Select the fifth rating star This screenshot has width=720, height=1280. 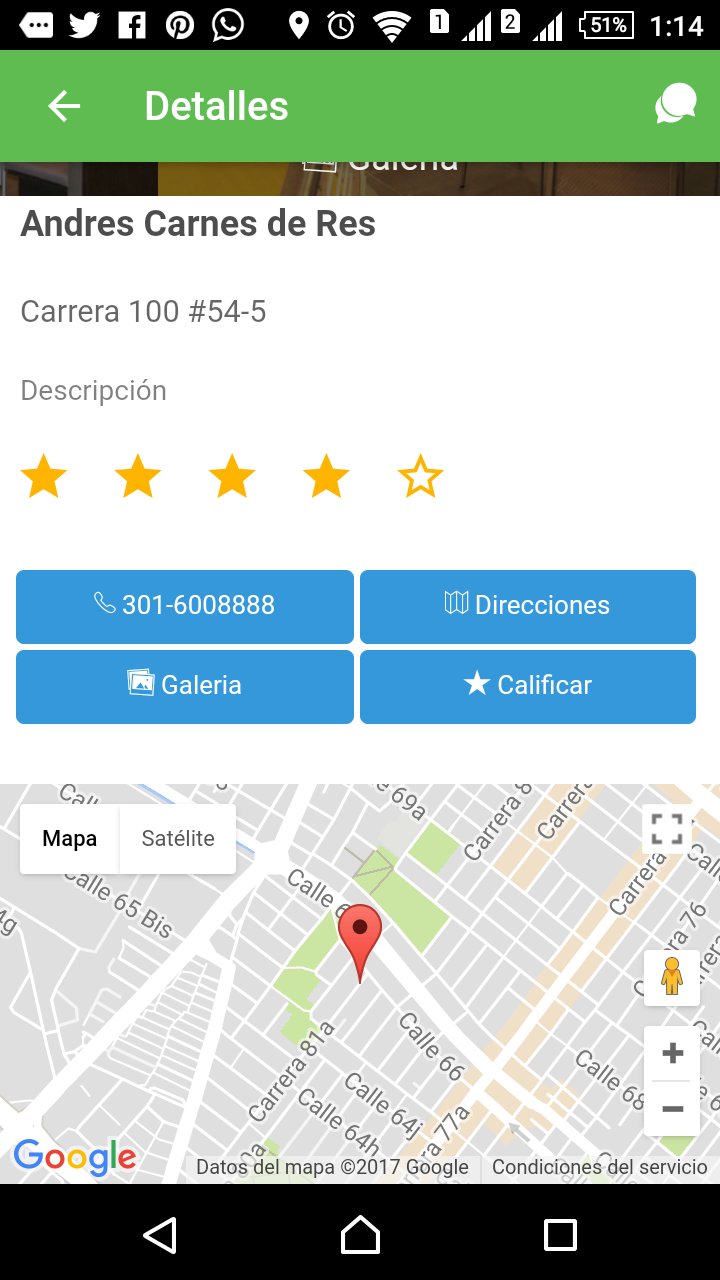[420, 477]
